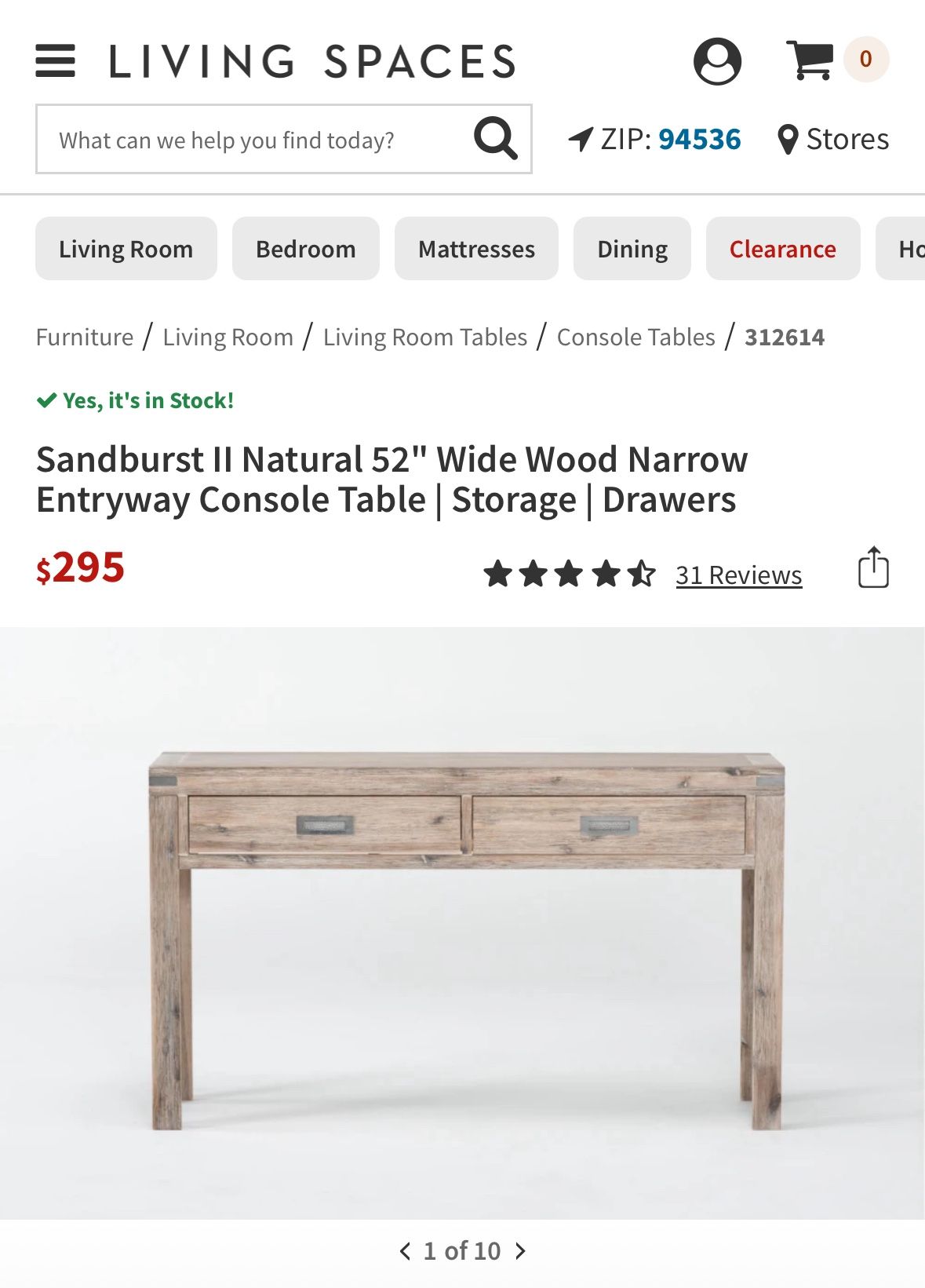Tap the search box field
The image size is (925, 1288).
(x=251, y=140)
